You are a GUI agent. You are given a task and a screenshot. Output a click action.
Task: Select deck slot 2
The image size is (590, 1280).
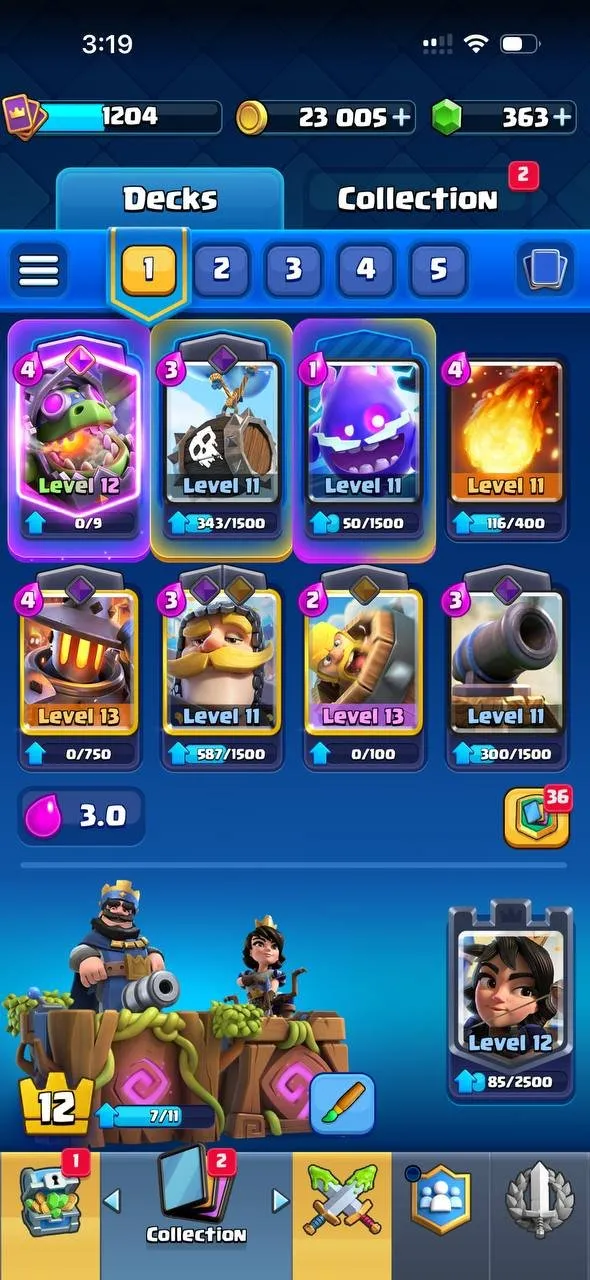click(221, 269)
